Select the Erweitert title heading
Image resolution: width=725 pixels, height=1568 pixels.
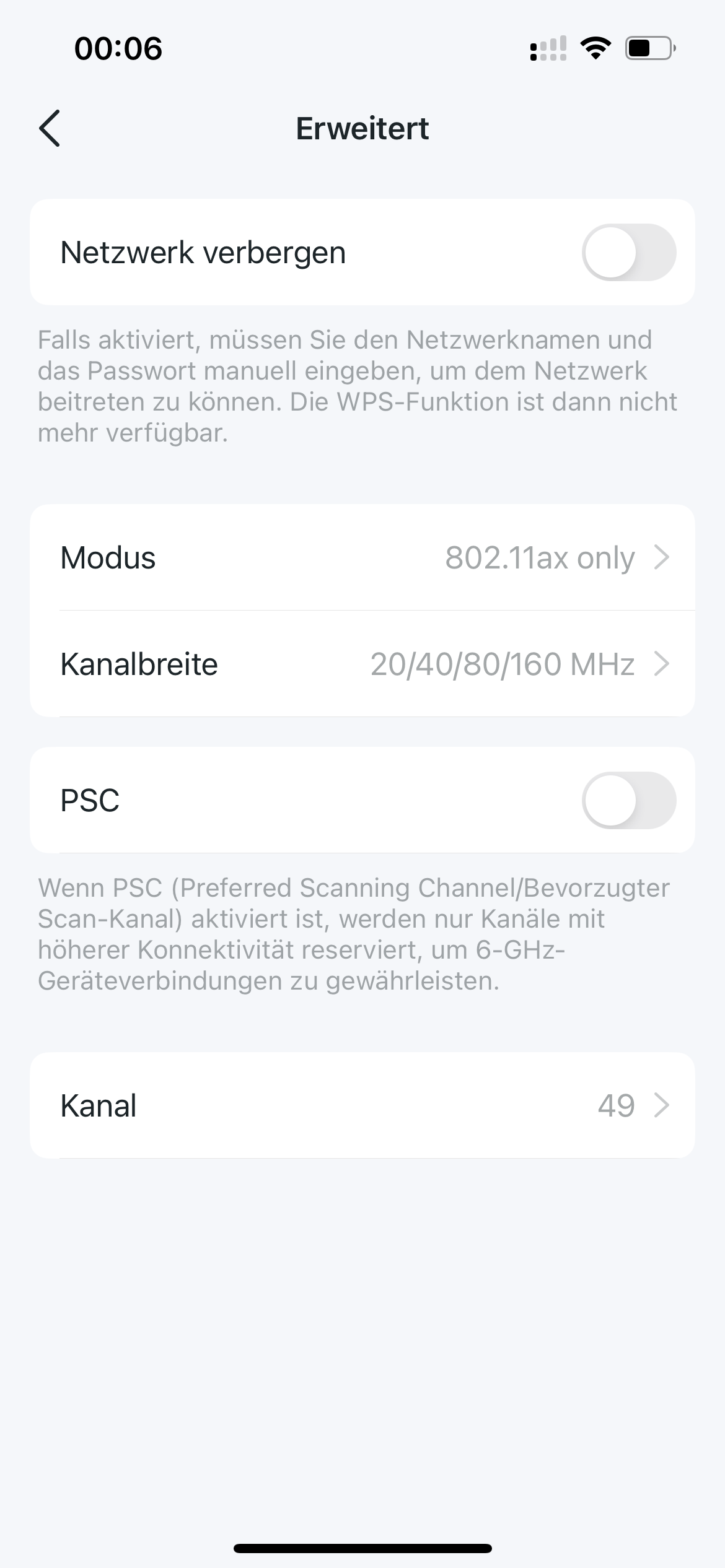362,128
